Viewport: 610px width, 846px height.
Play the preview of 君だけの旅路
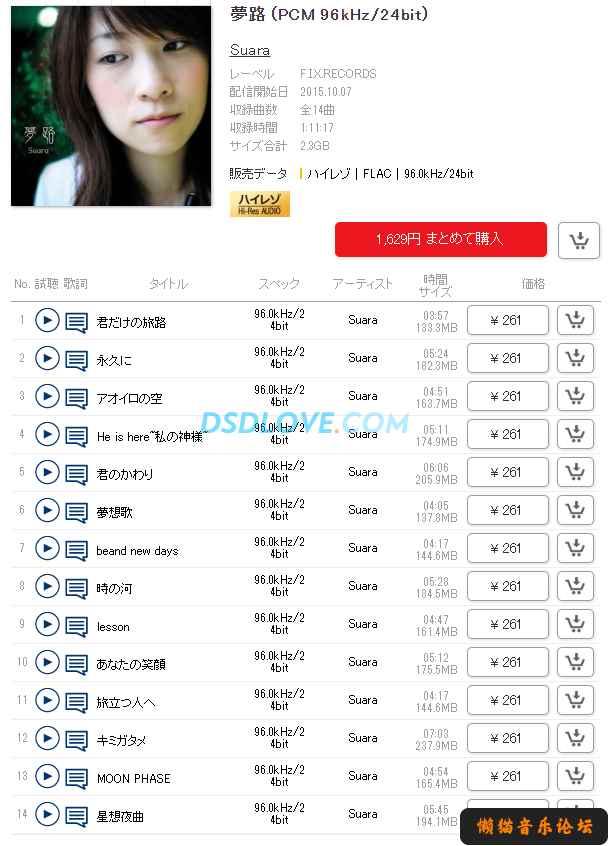pos(47,320)
